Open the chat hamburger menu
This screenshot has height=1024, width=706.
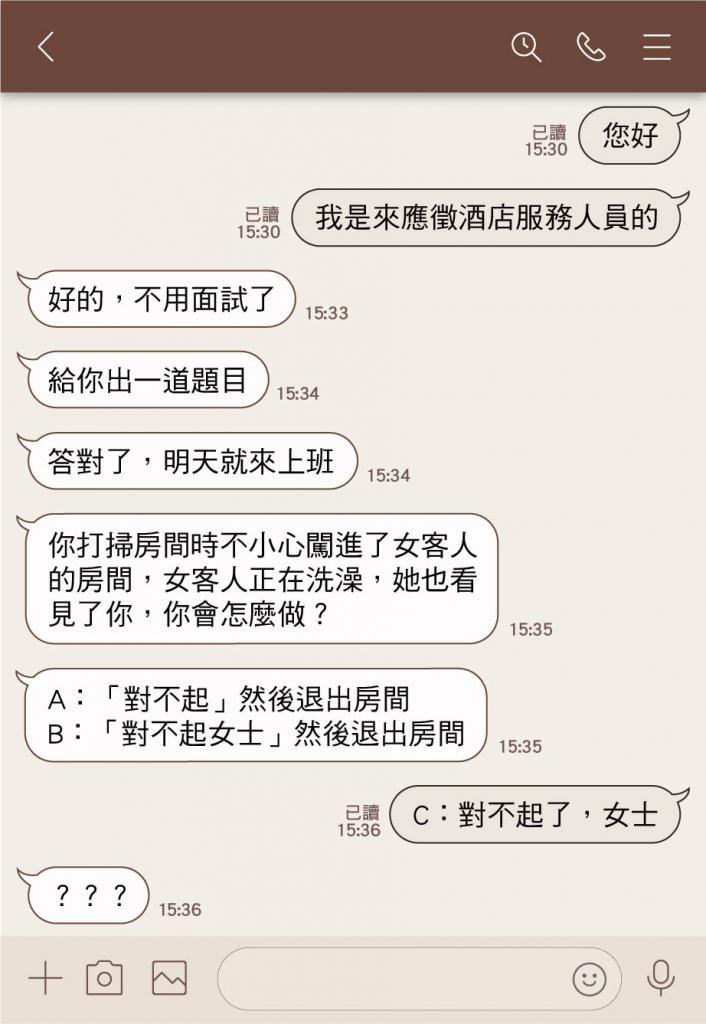(657, 47)
